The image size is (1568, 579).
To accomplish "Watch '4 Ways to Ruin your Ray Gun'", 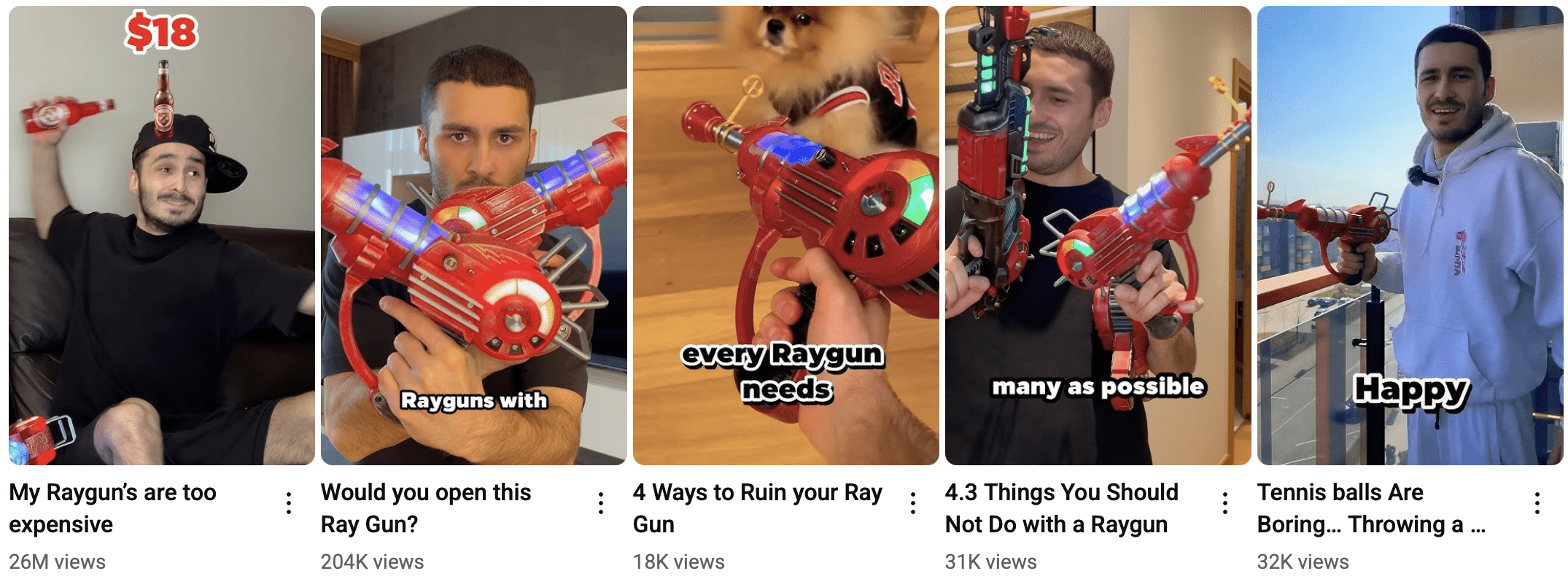I will (x=785, y=235).
